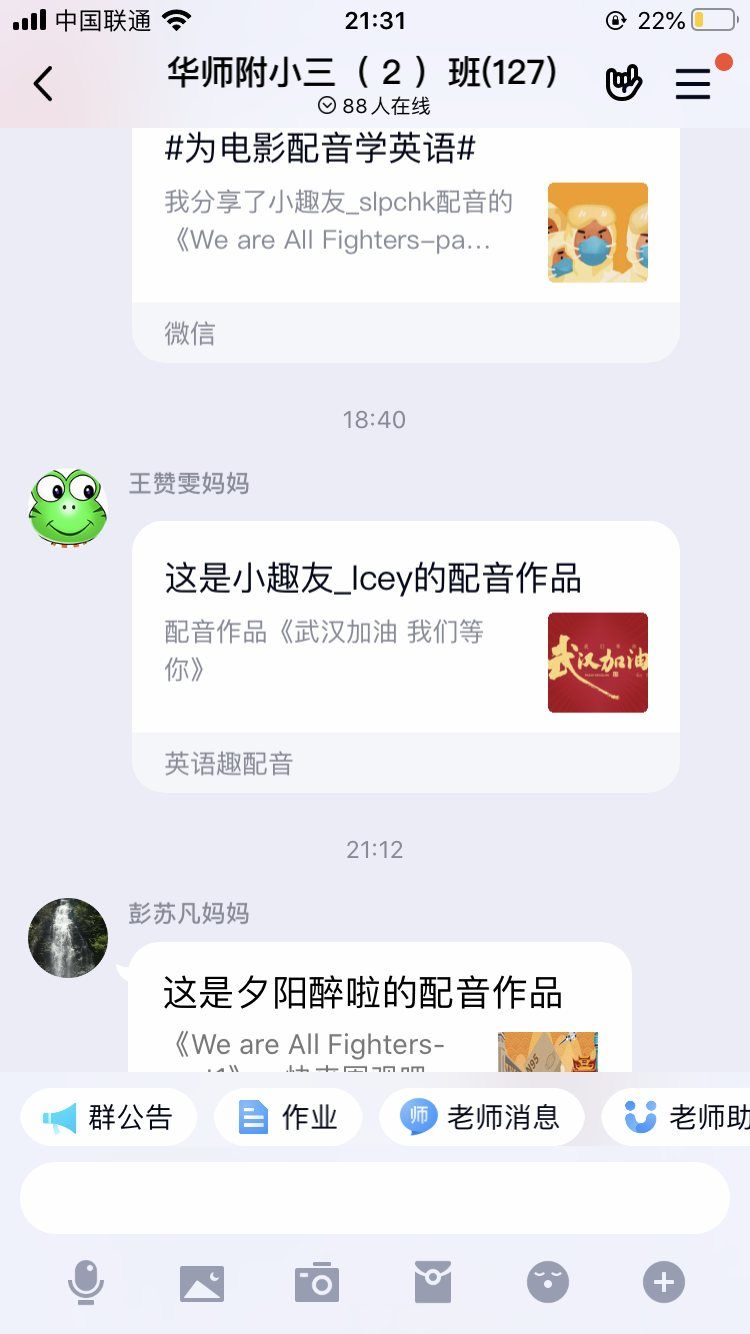750x1334 pixels.
Task: Open 夕阳醉啦's dubbing work card
Action: click(x=380, y=1010)
